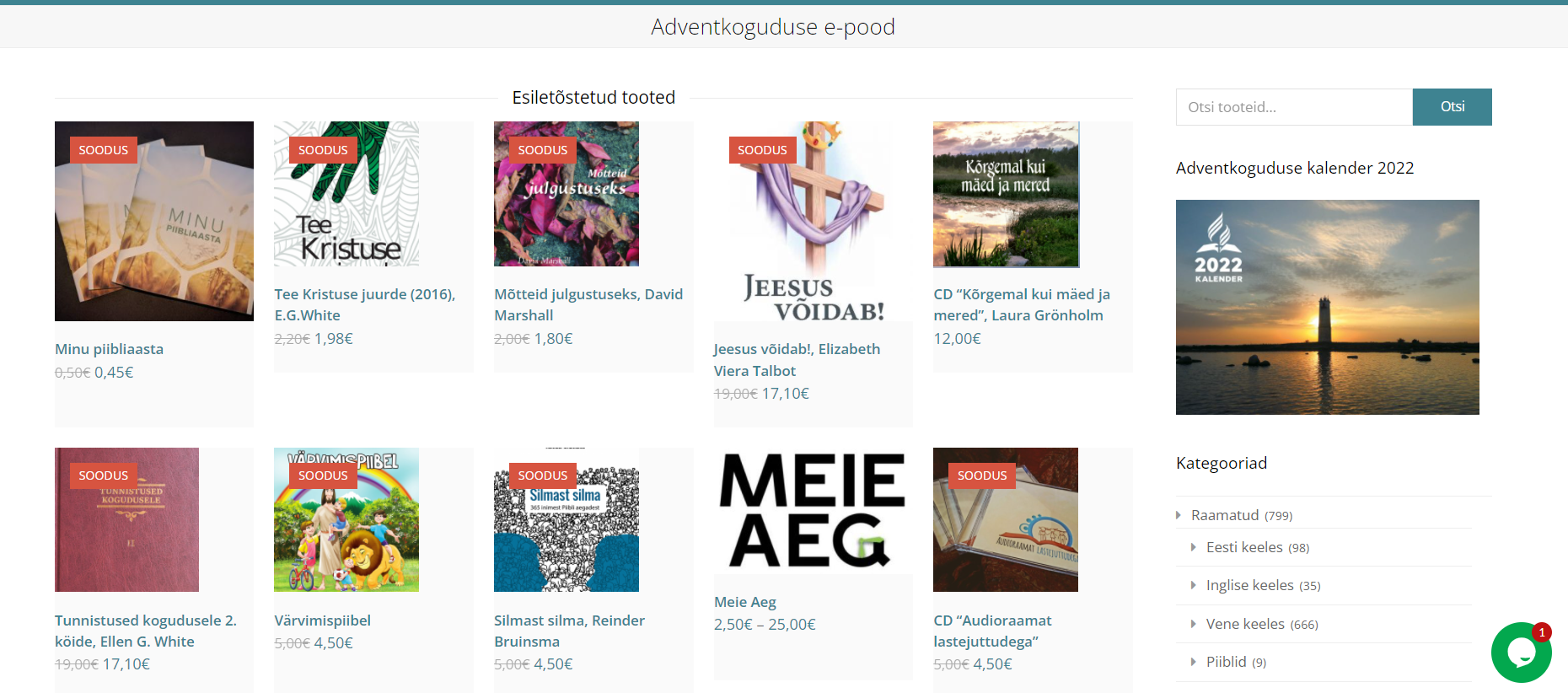Focus the 'Otsi tooteid...' search field

click(x=1293, y=107)
